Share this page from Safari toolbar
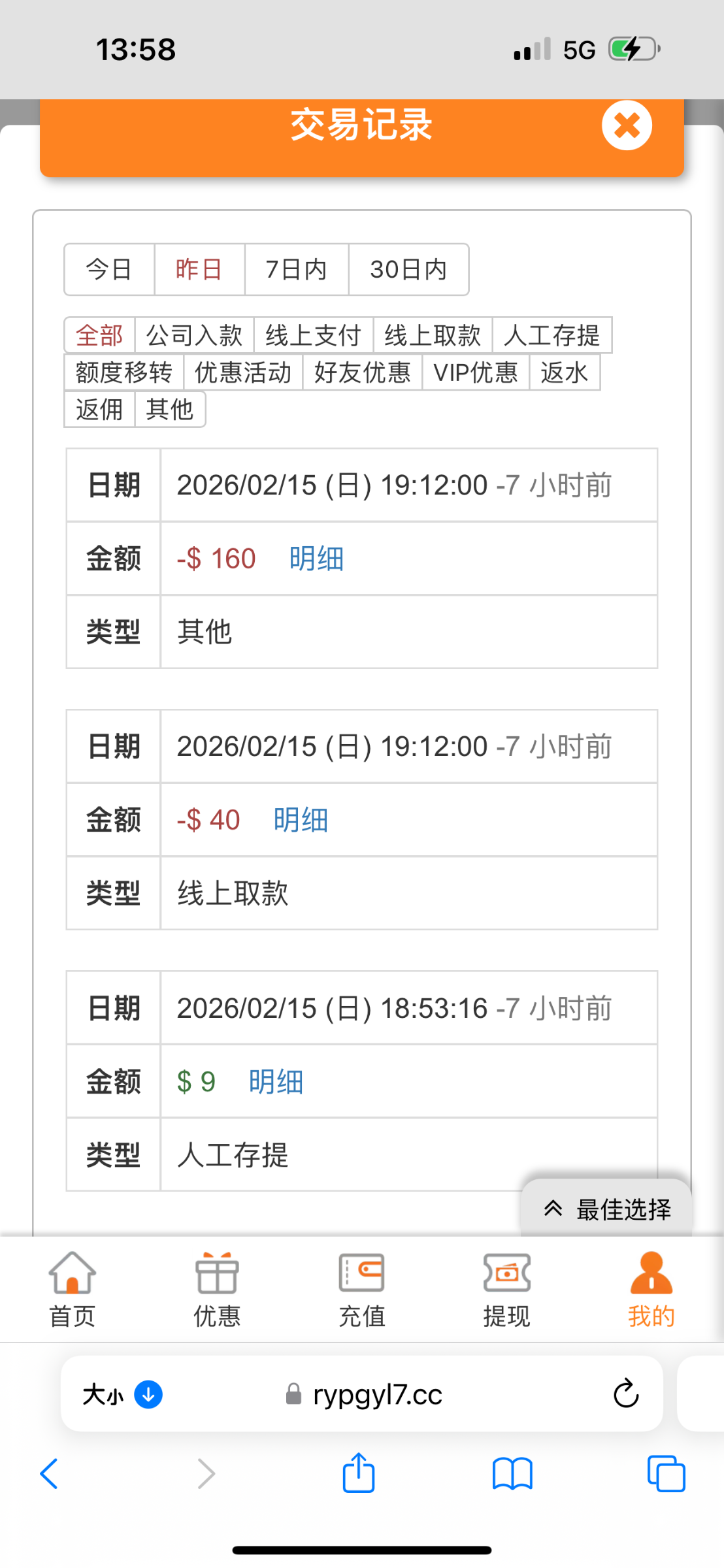 (x=359, y=1474)
